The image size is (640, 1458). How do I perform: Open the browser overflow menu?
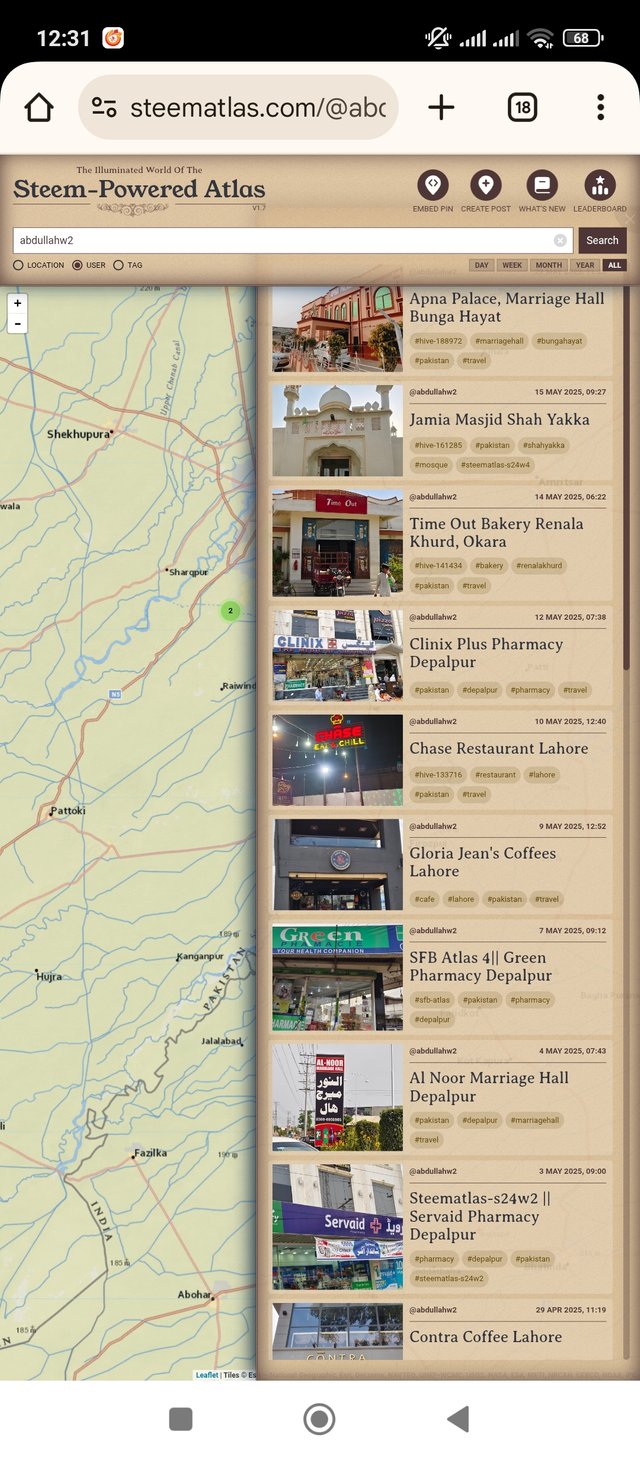[x=600, y=108]
